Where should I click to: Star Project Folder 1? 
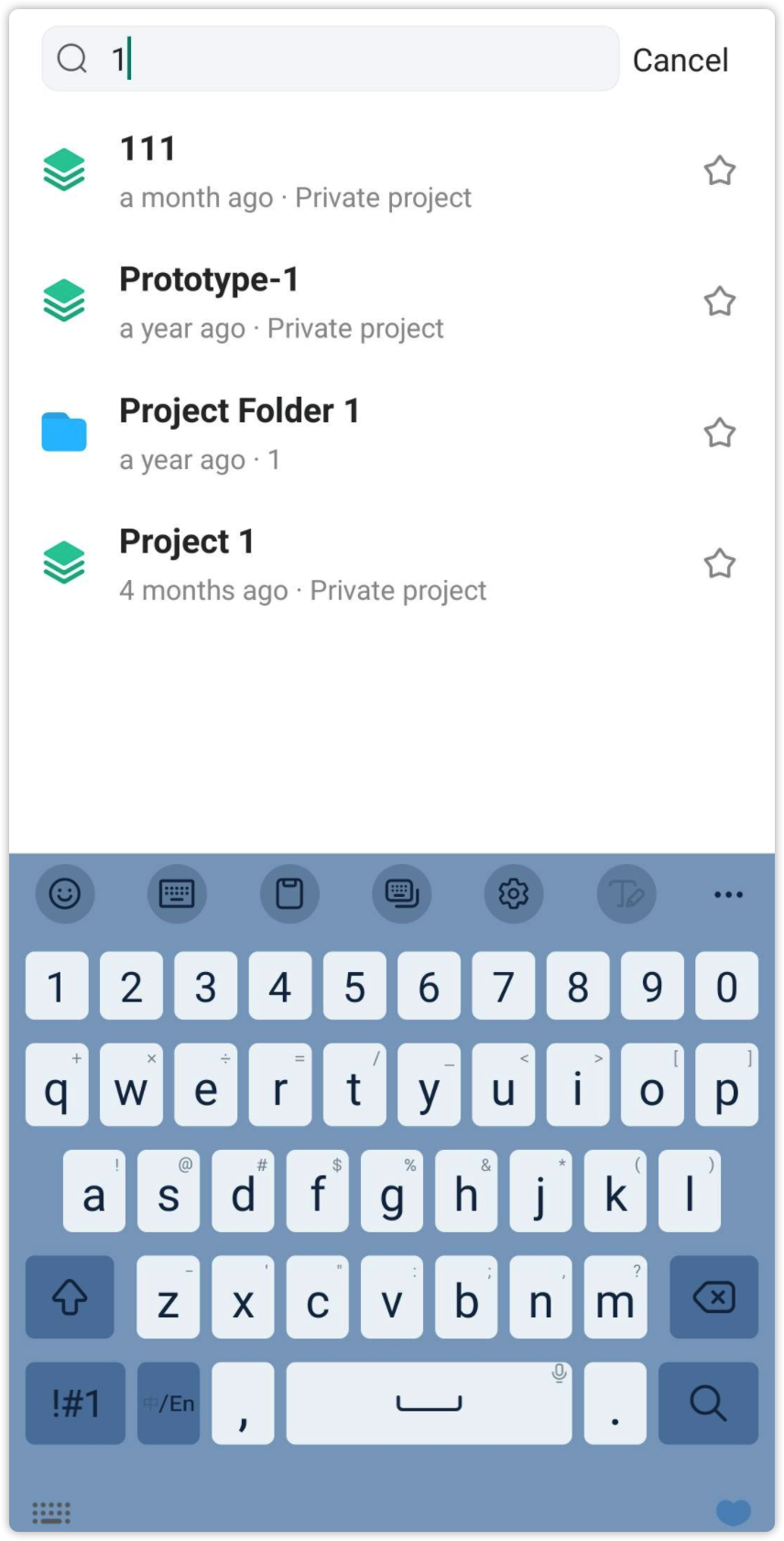[x=720, y=432]
